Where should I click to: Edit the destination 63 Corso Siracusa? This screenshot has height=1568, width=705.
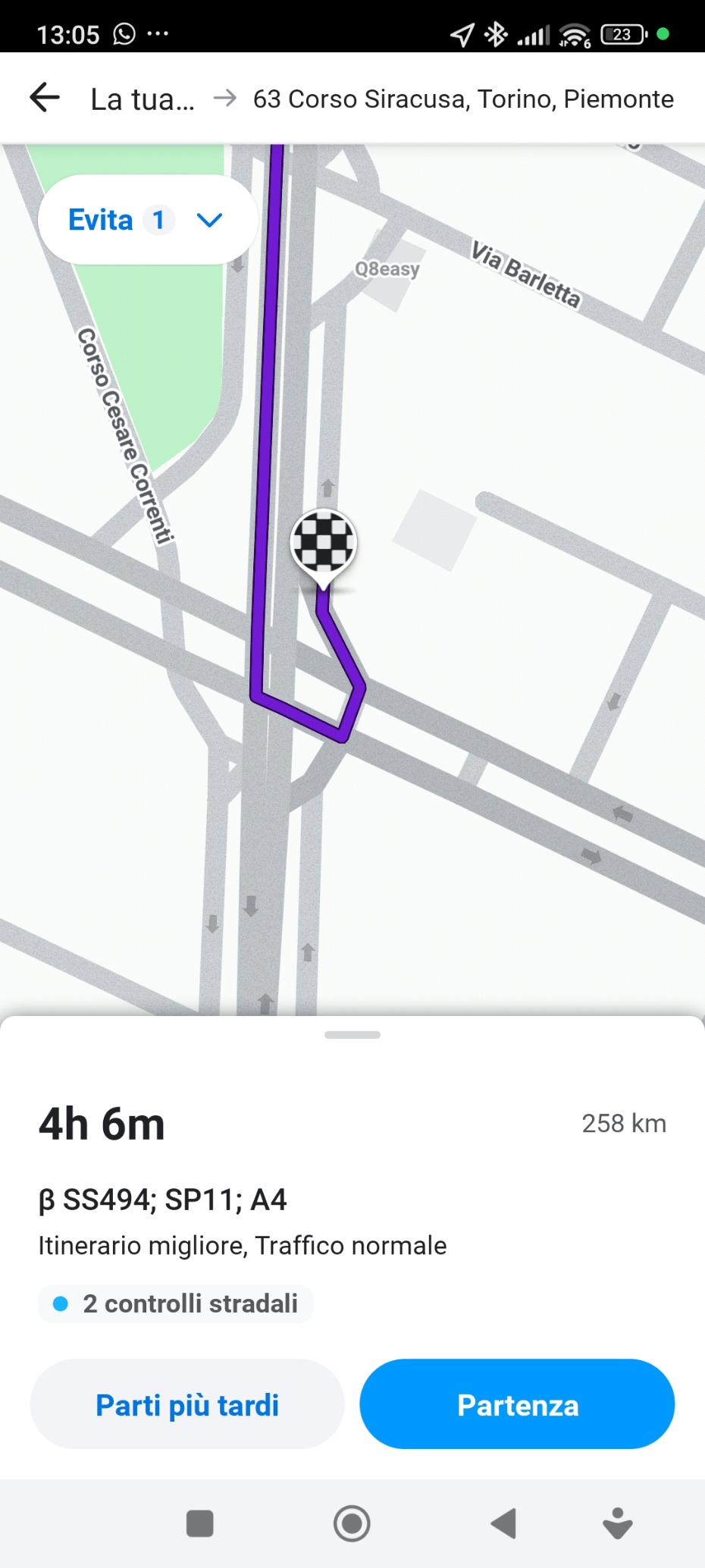(462, 99)
